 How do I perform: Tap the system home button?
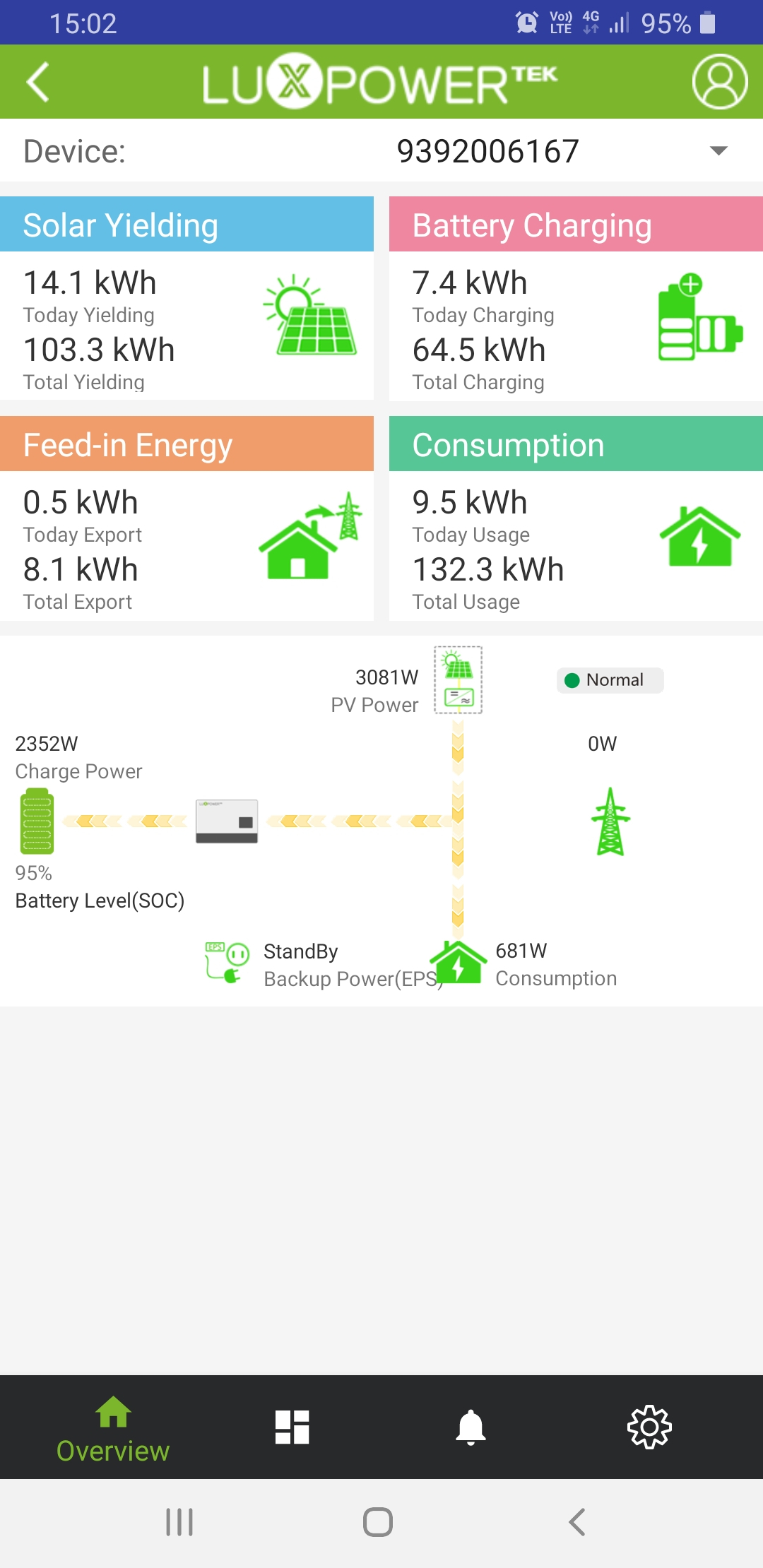click(x=378, y=1522)
